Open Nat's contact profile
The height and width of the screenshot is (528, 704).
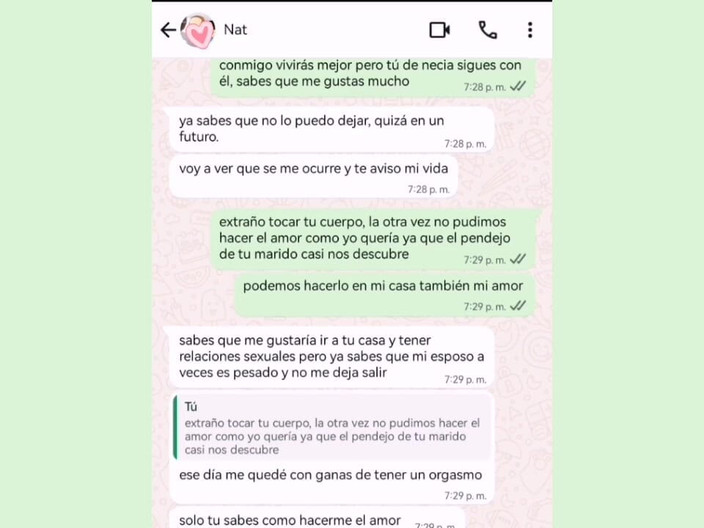235,30
